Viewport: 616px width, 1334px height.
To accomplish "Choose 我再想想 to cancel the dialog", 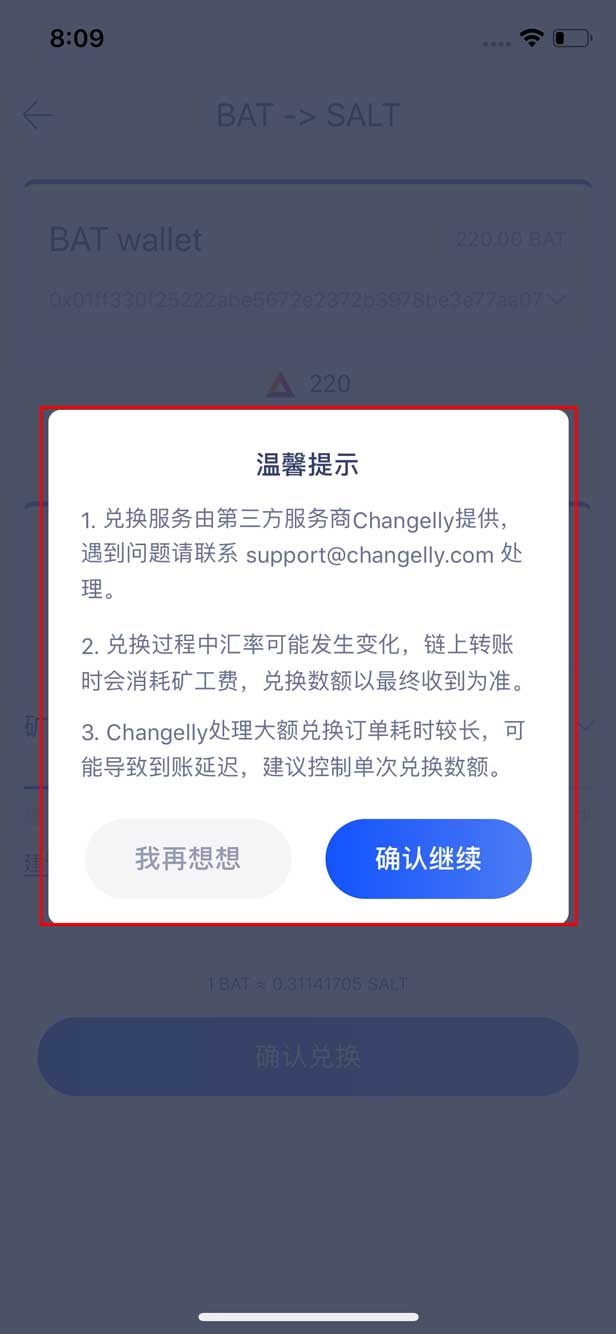I will click(188, 858).
